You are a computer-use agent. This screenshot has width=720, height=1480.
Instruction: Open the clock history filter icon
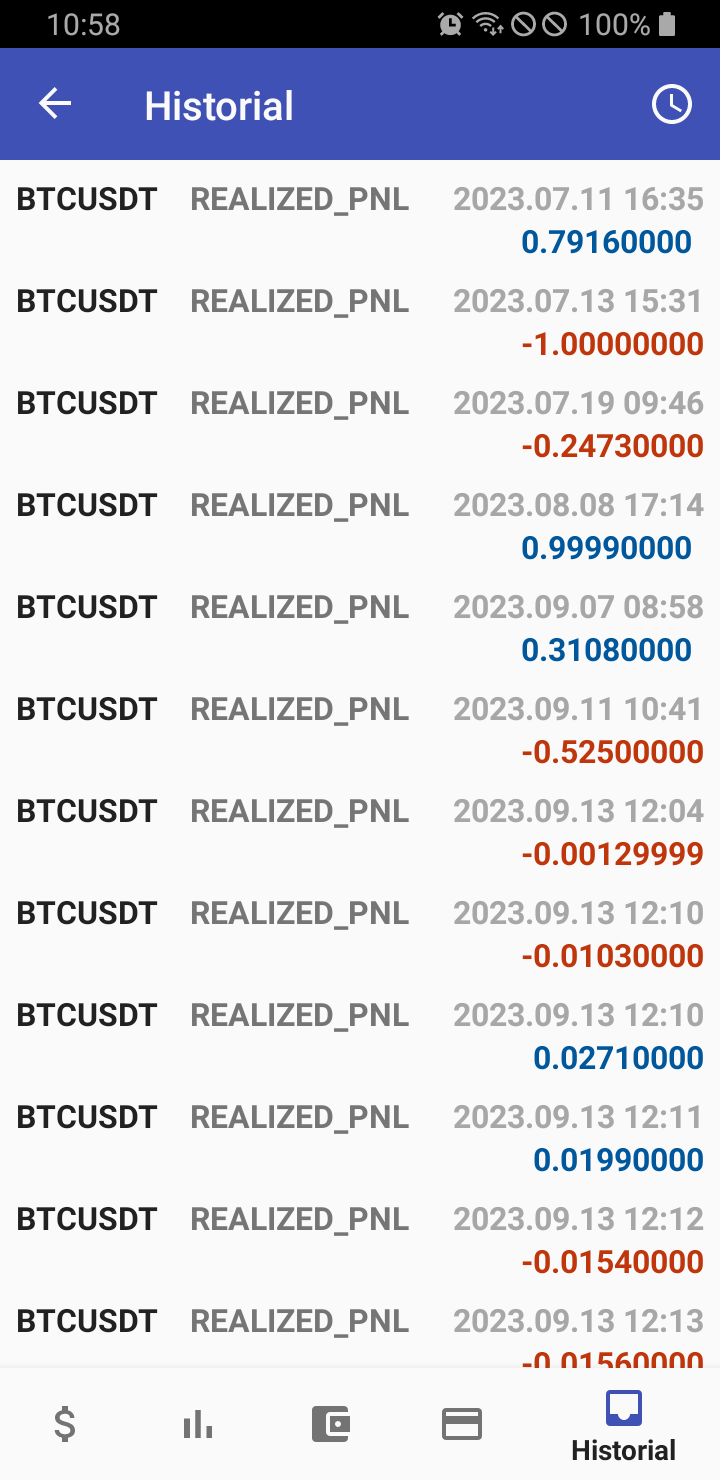(671, 104)
